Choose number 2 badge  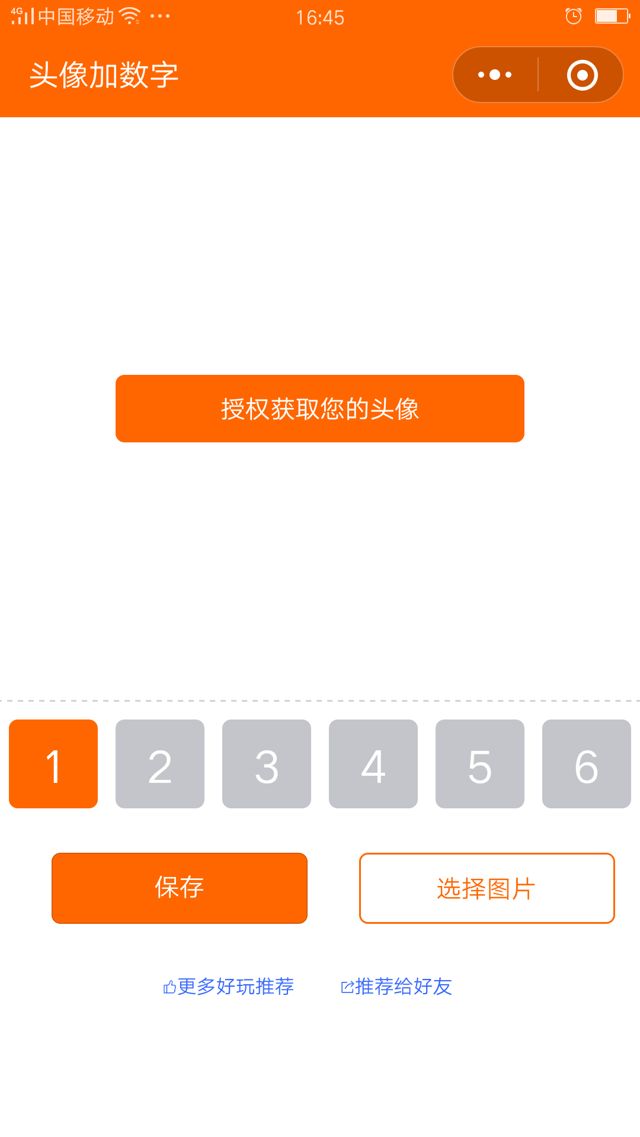(x=160, y=764)
